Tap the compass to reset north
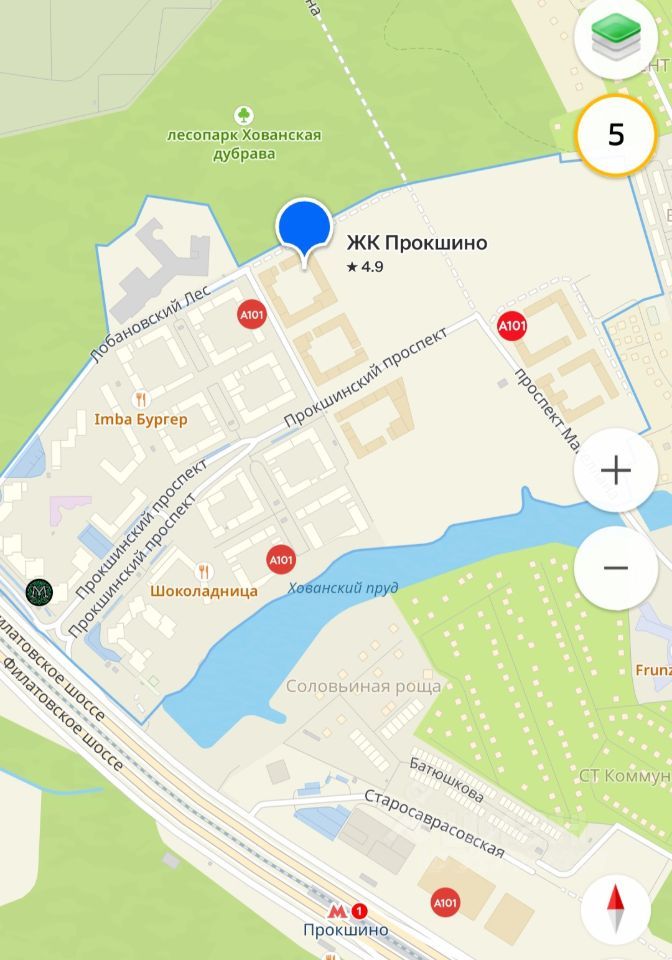Viewport: 672px width, 960px height. click(x=616, y=908)
